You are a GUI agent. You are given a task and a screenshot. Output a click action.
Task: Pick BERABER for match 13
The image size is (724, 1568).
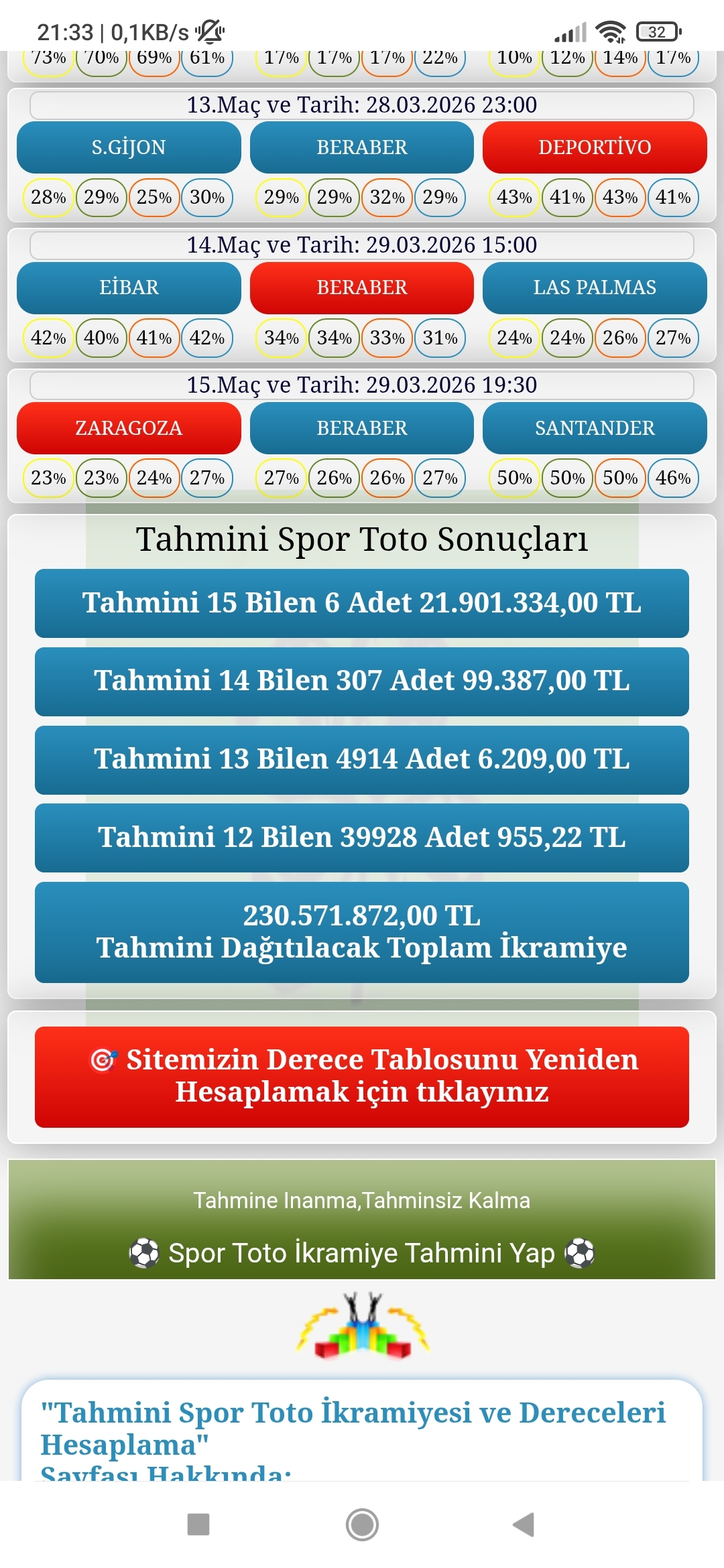pos(362,147)
